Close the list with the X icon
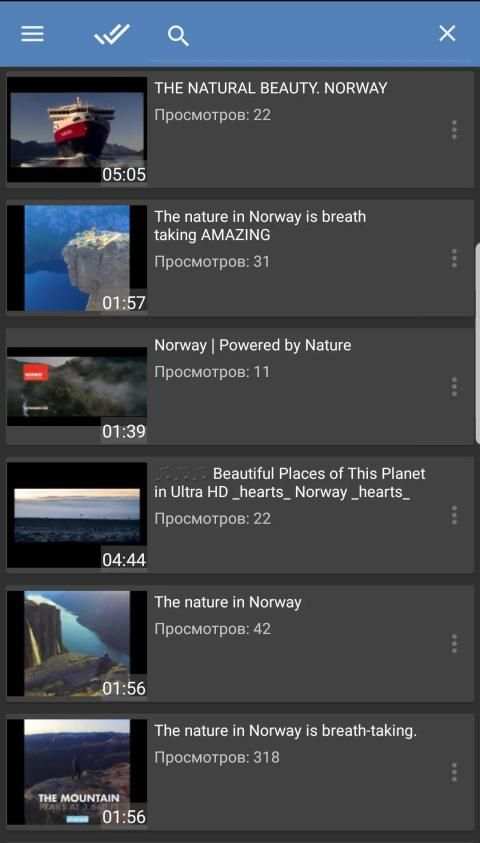Image resolution: width=480 pixels, height=843 pixels. click(447, 34)
